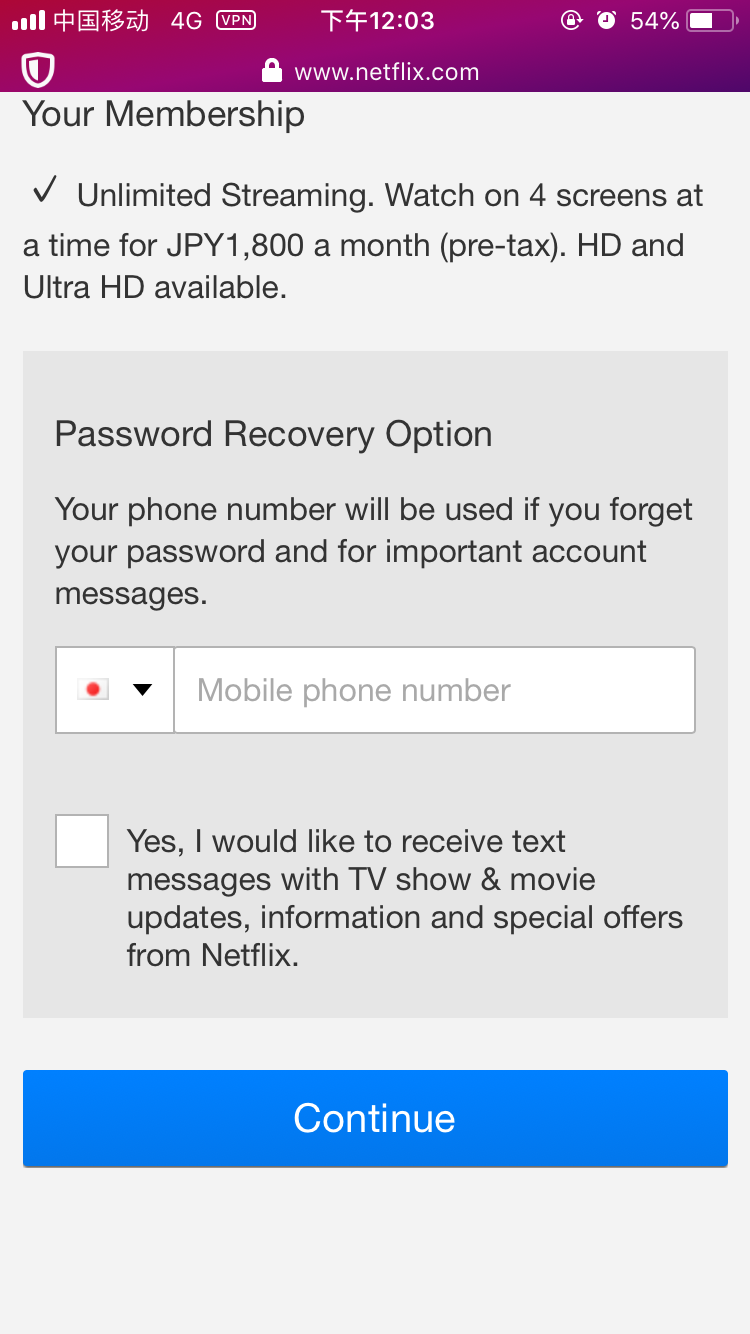Screen dimensions: 750x1334
Task: Check the box to receive Netflix text messages
Action: tap(82, 841)
